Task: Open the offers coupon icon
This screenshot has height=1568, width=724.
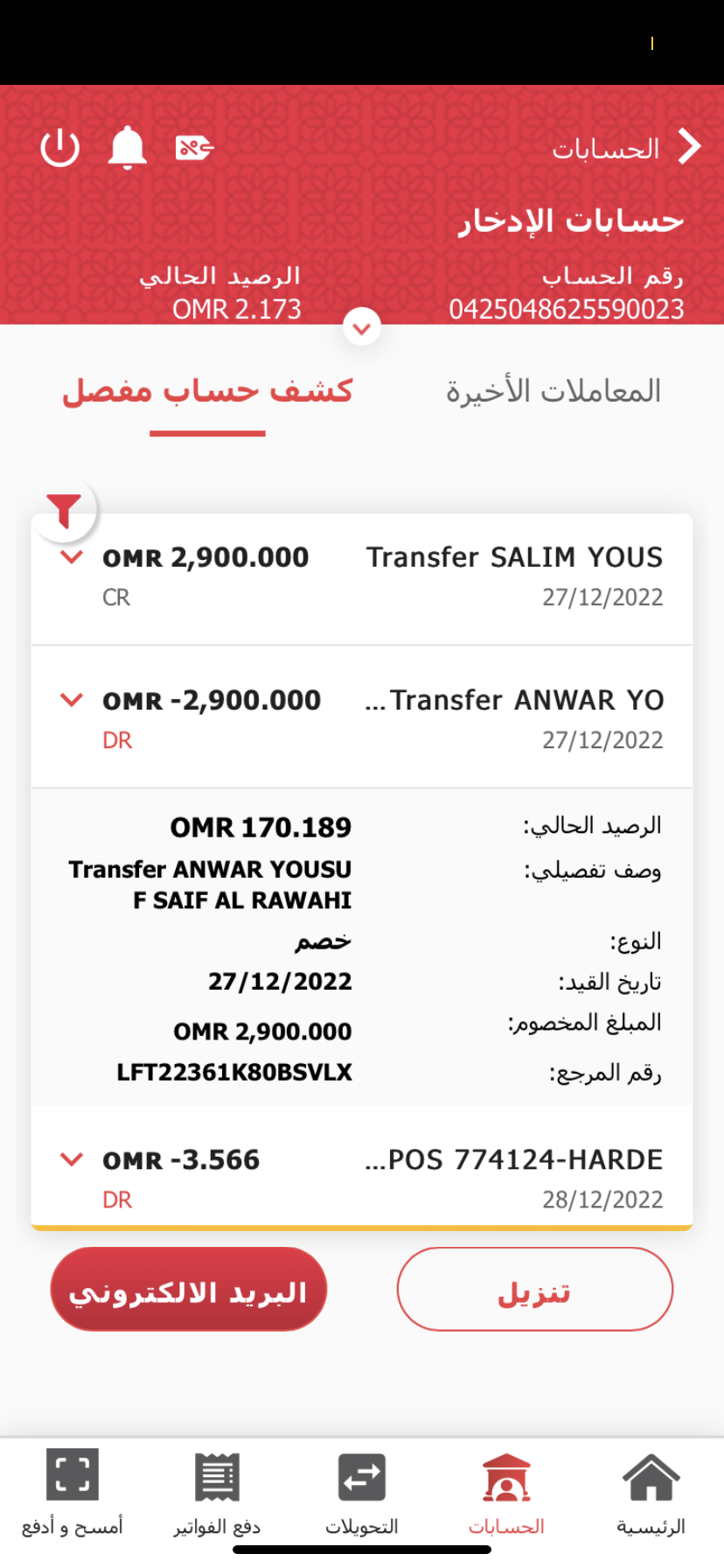Action: [194, 148]
